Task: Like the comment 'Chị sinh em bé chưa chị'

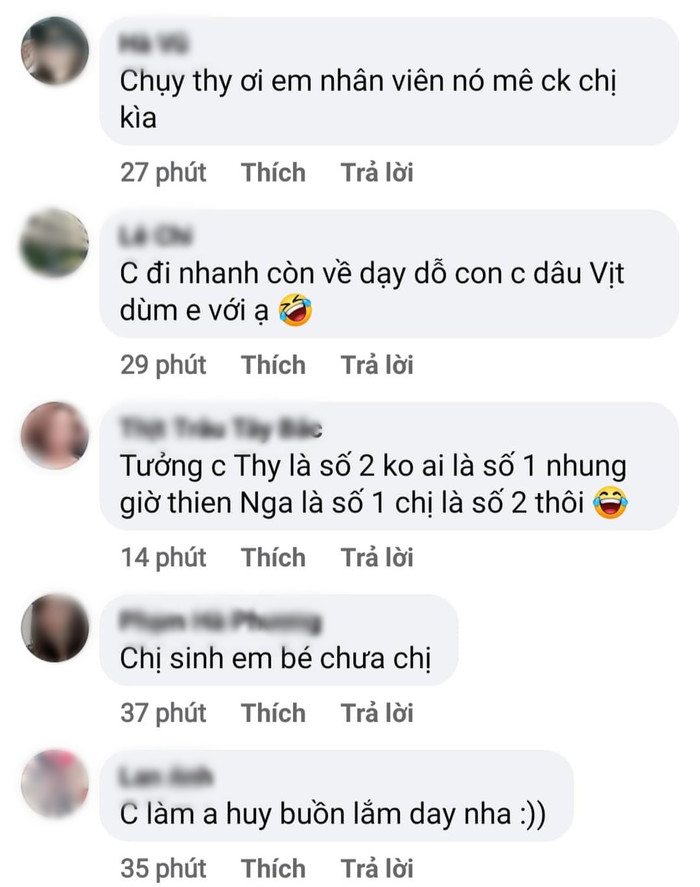Action: point(273,712)
